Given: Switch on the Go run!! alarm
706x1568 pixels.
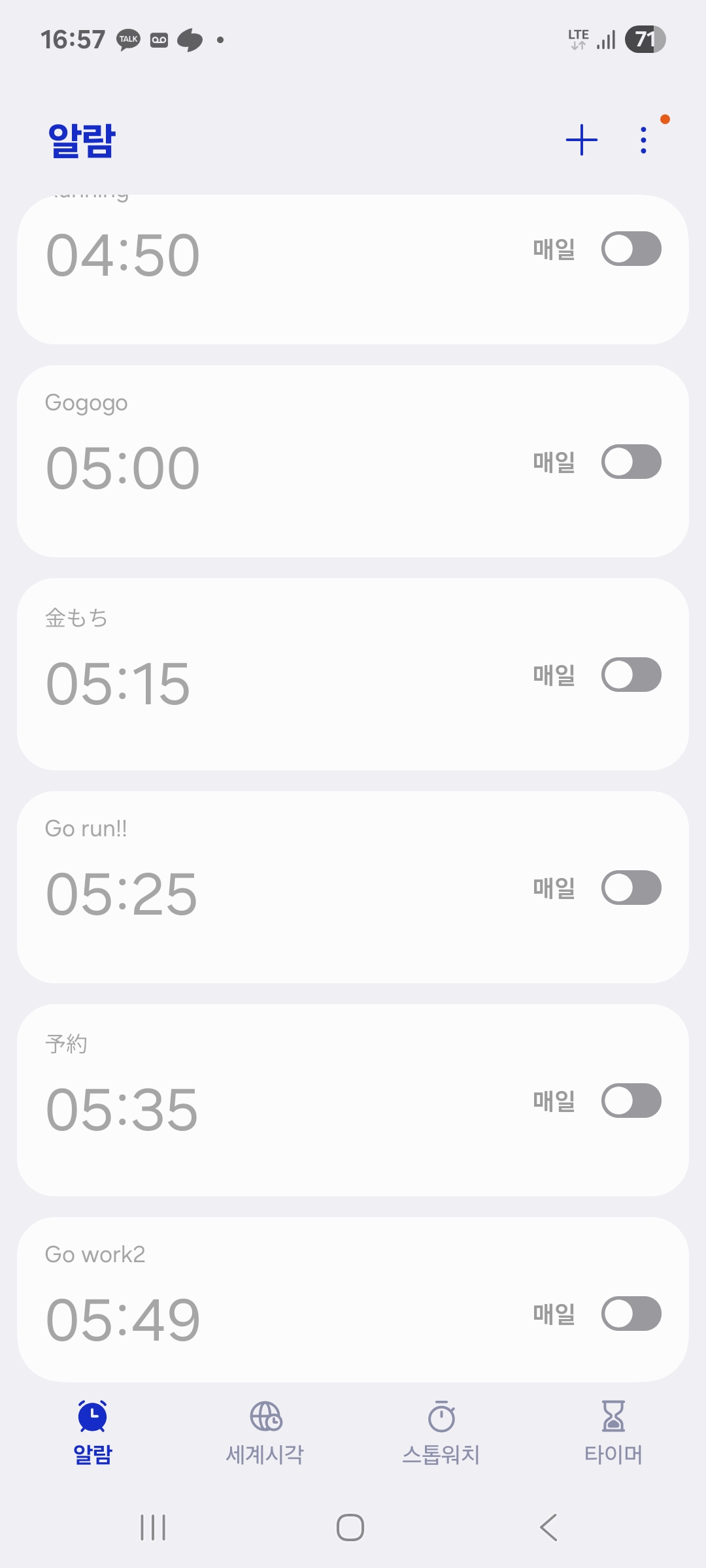Looking at the screenshot, I should coord(631,888).
